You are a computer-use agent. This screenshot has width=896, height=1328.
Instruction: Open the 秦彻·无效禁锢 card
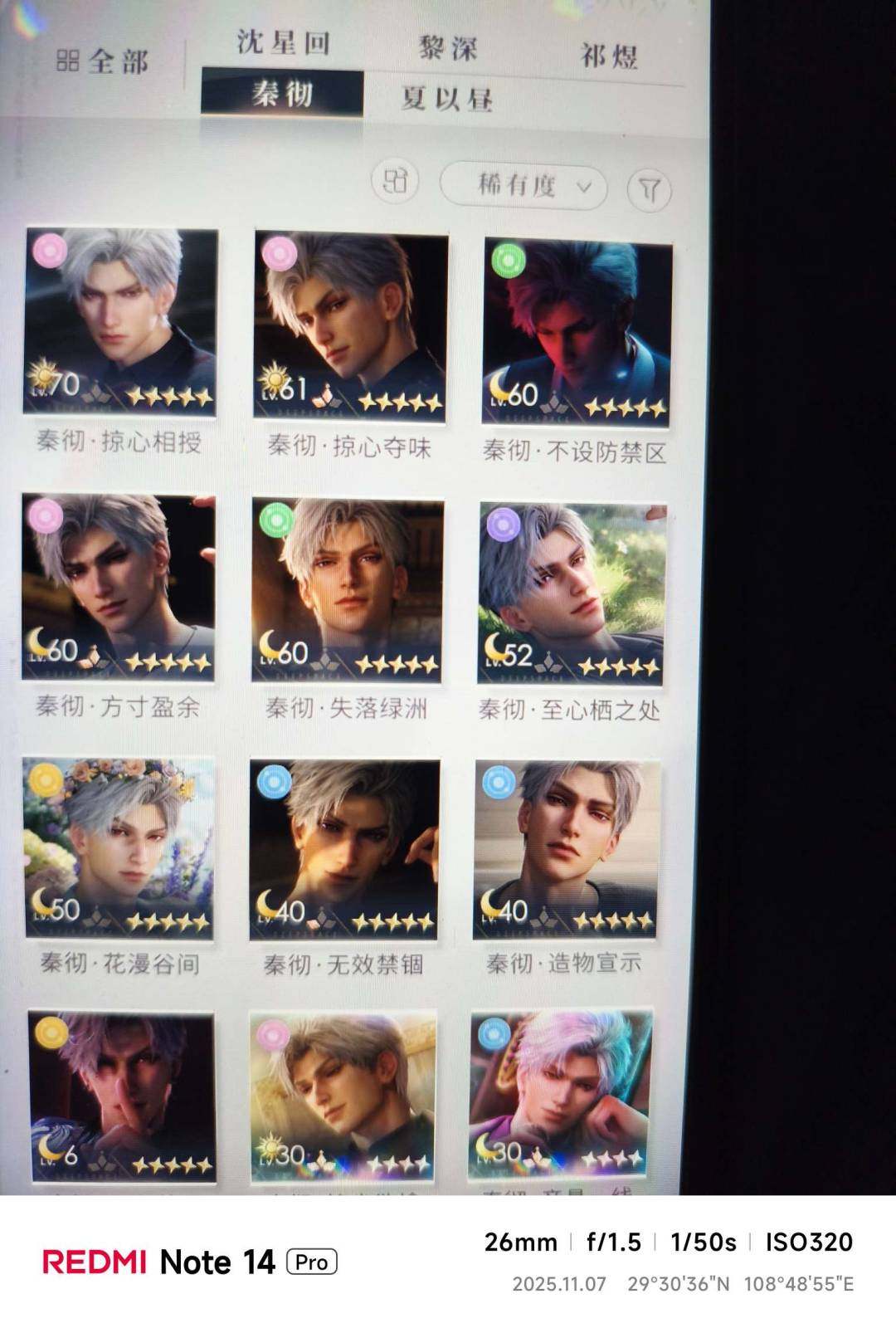[x=344, y=850]
